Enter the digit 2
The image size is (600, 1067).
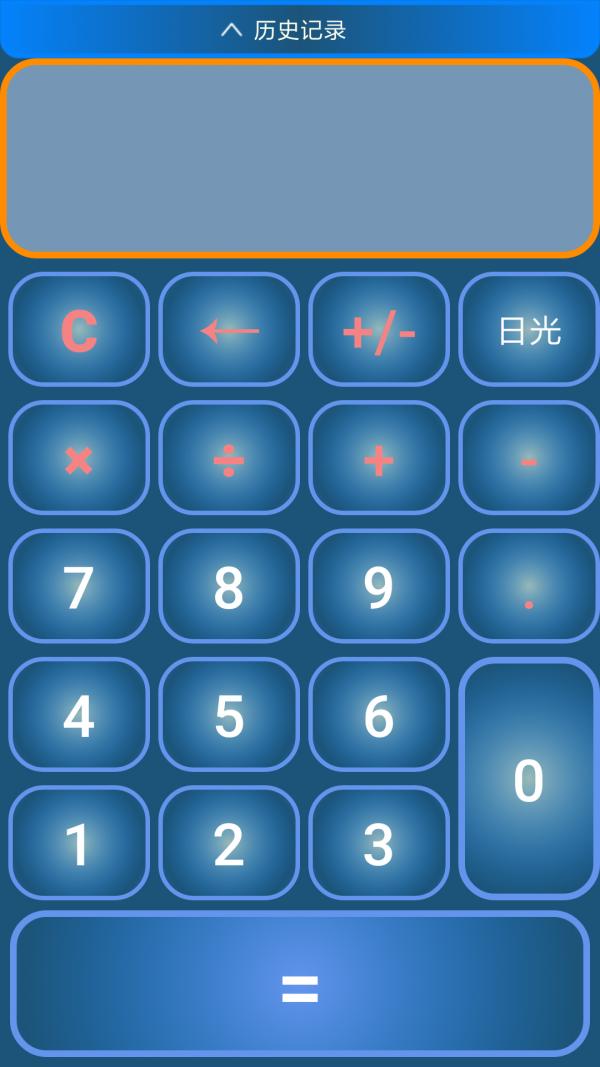click(229, 843)
